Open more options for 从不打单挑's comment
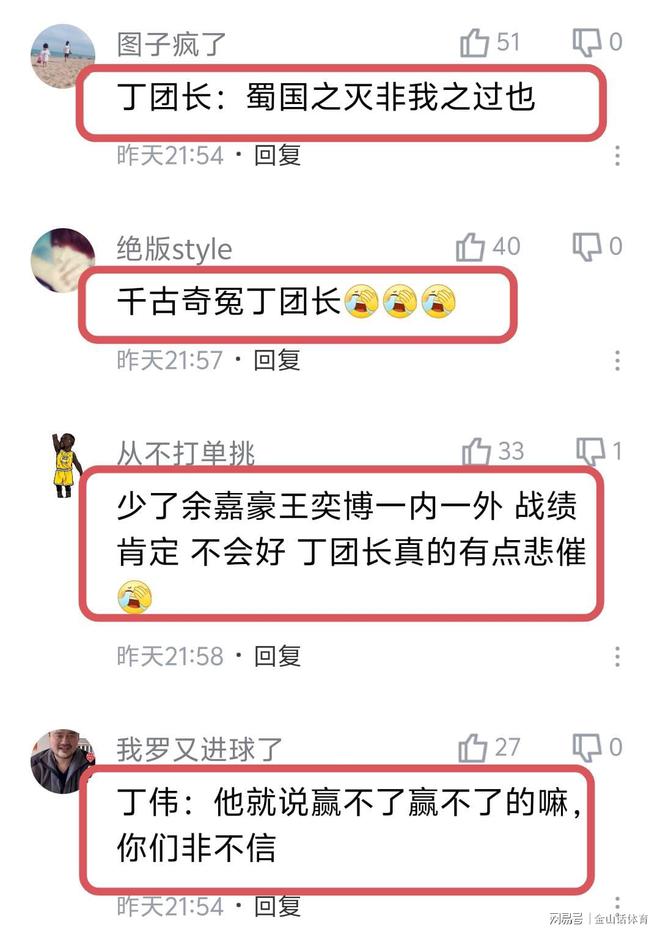Viewport: 660px width, 931px height. pos(617,656)
